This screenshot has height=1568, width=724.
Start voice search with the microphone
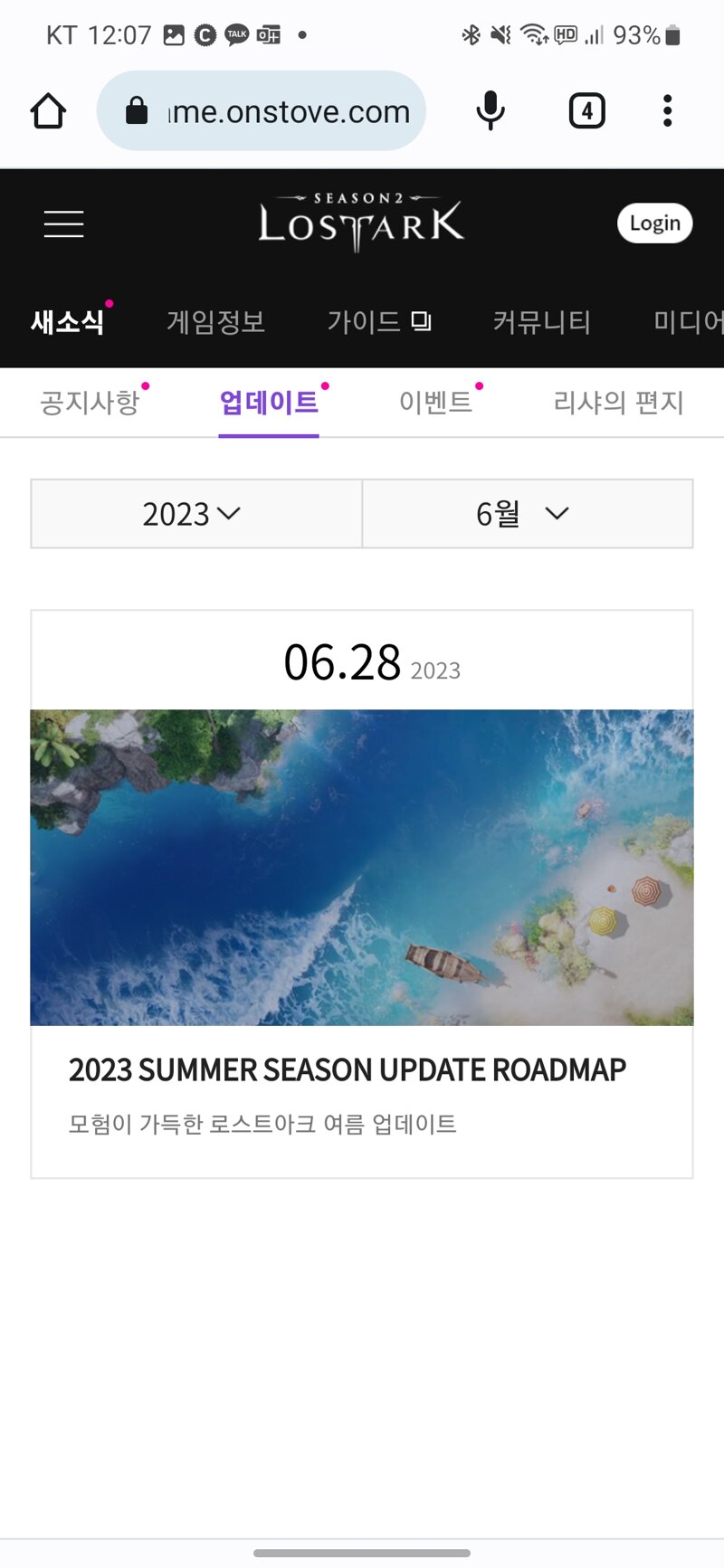[x=491, y=111]
